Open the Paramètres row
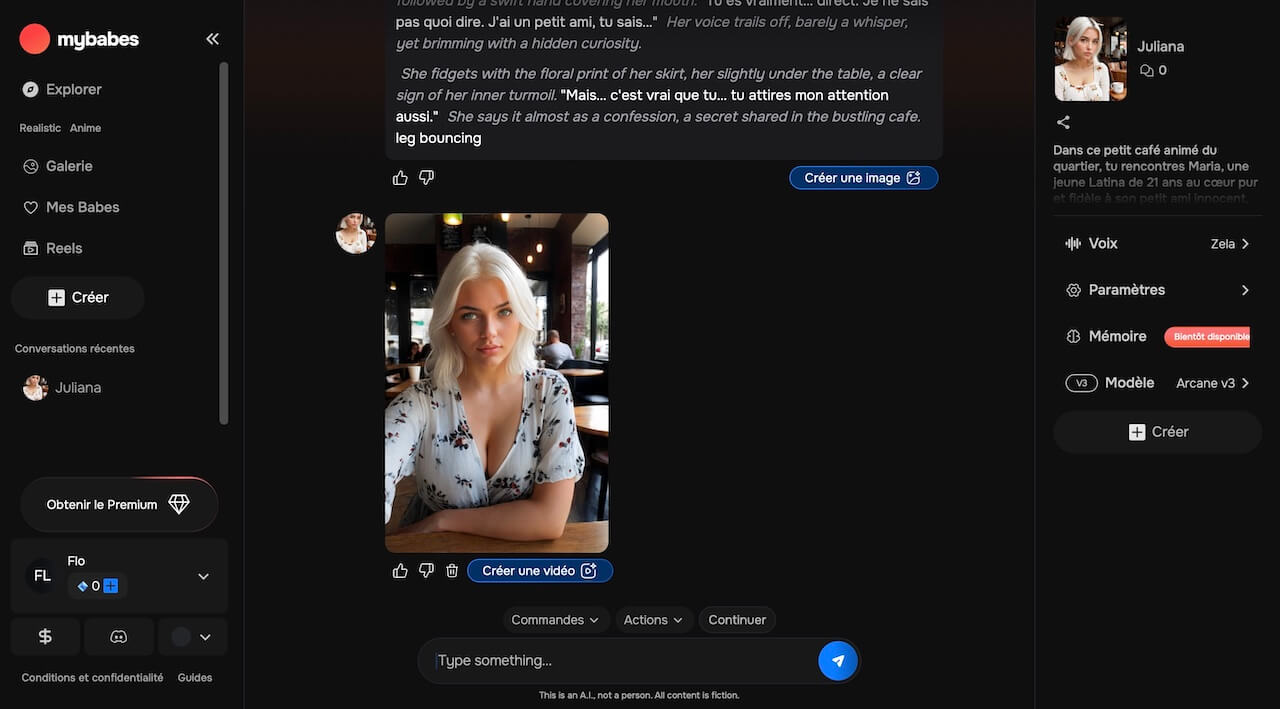Image resolution: width=1280 pixels, height=709 pixels. (x=1157, y=290)
